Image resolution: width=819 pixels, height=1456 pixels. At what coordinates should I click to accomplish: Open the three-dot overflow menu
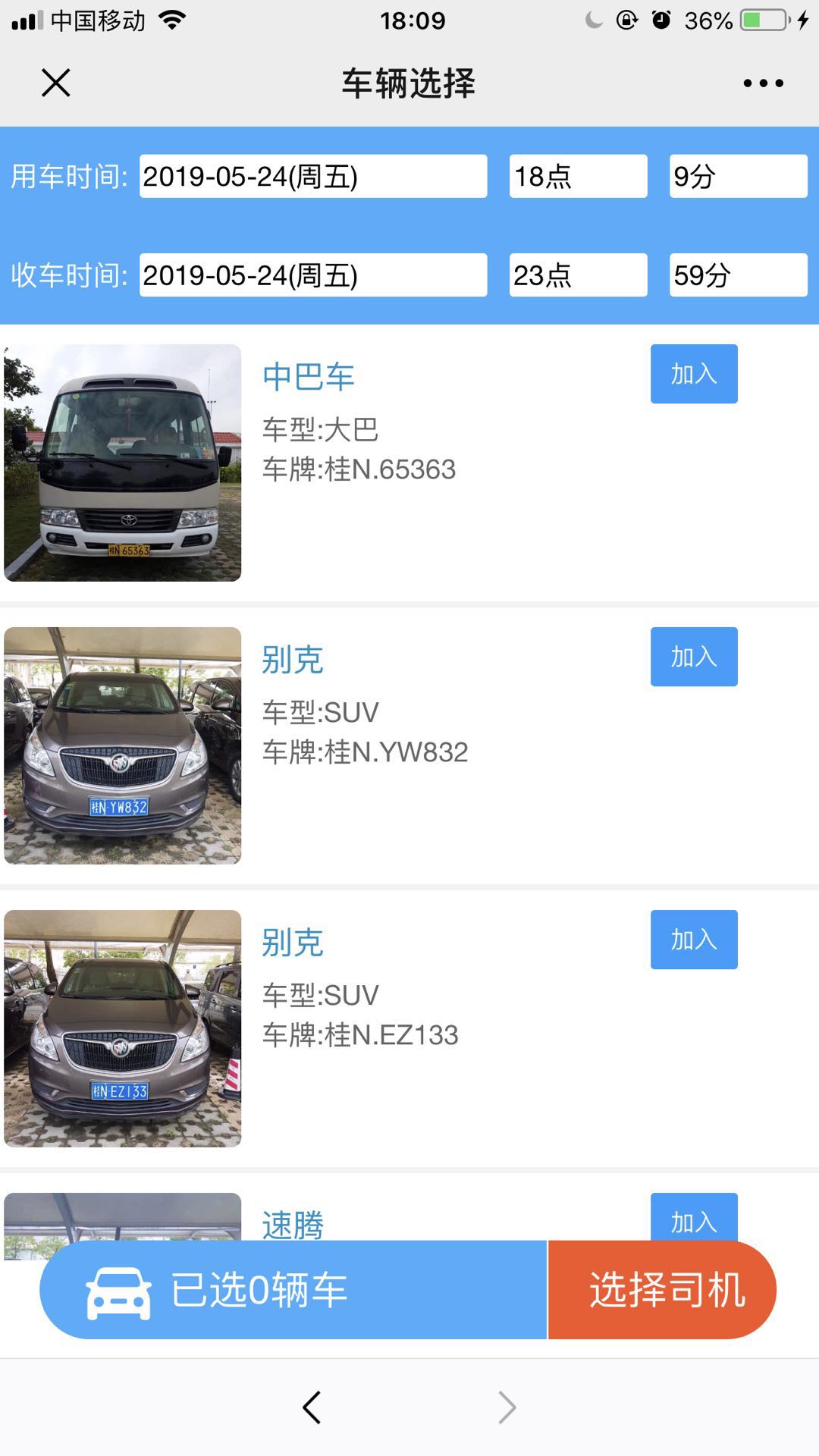[x=763, y=83]
